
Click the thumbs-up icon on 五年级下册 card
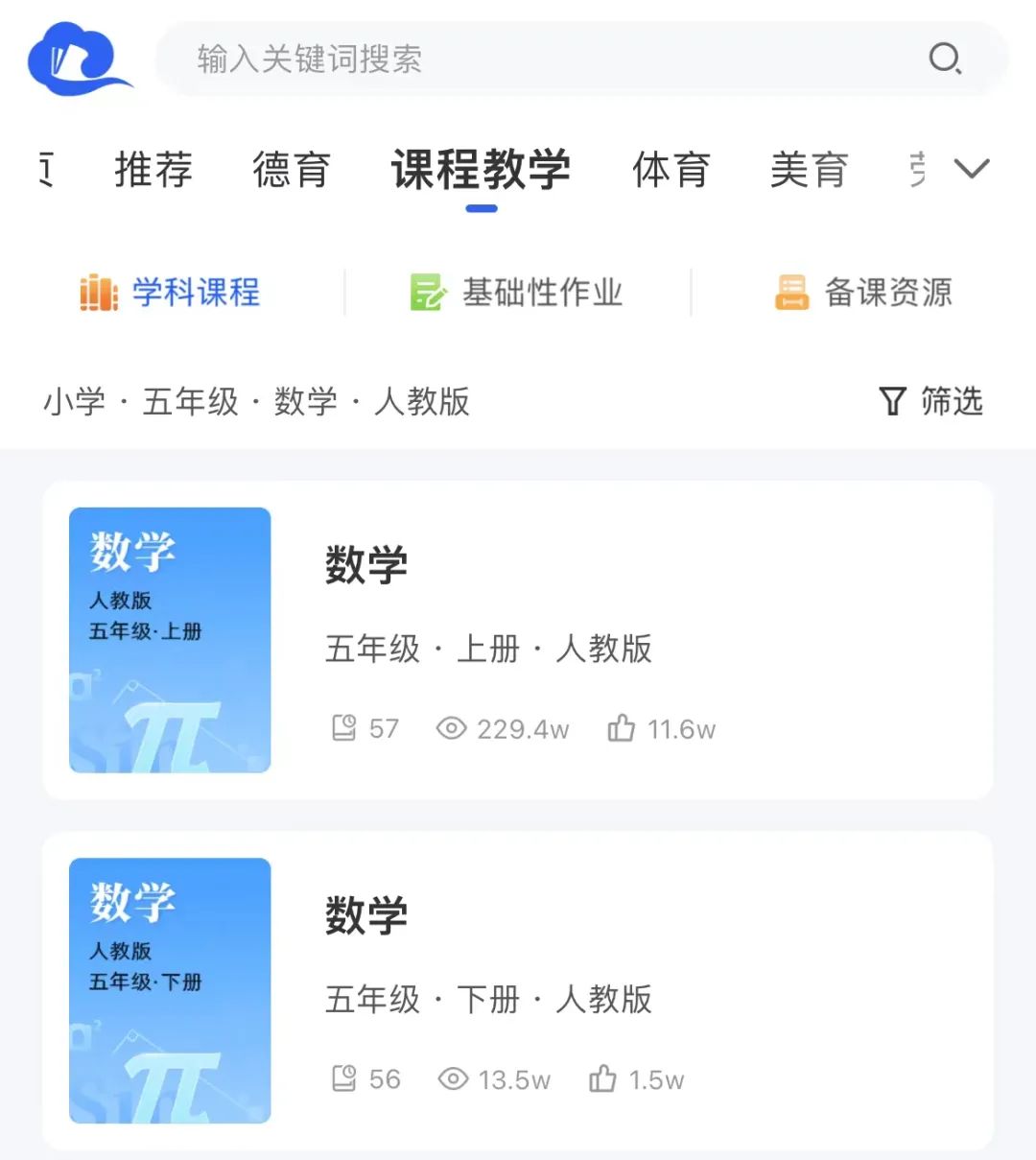pos(601,1078)
